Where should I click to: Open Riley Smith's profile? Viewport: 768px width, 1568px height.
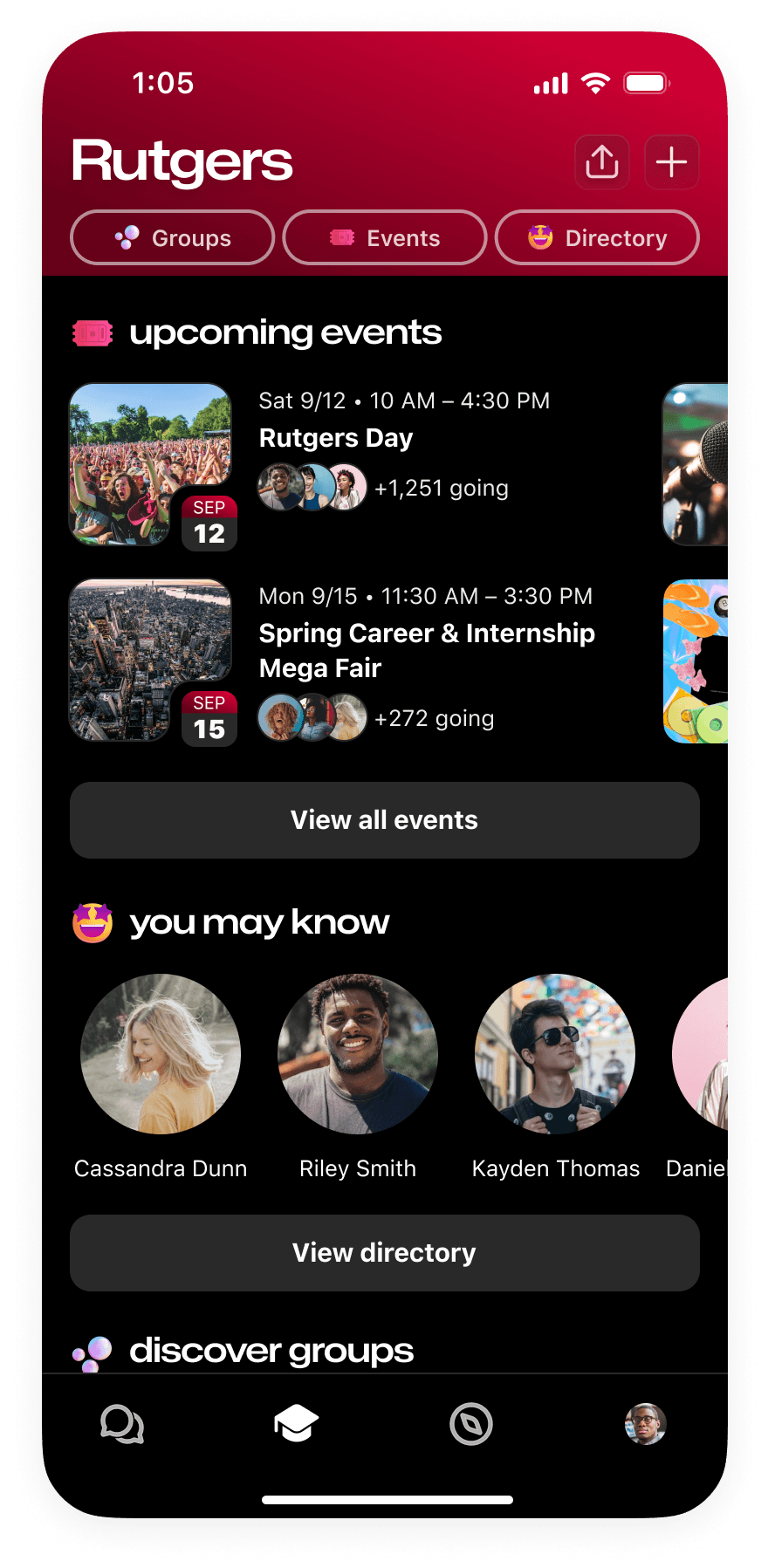[x=358, y=1054]
